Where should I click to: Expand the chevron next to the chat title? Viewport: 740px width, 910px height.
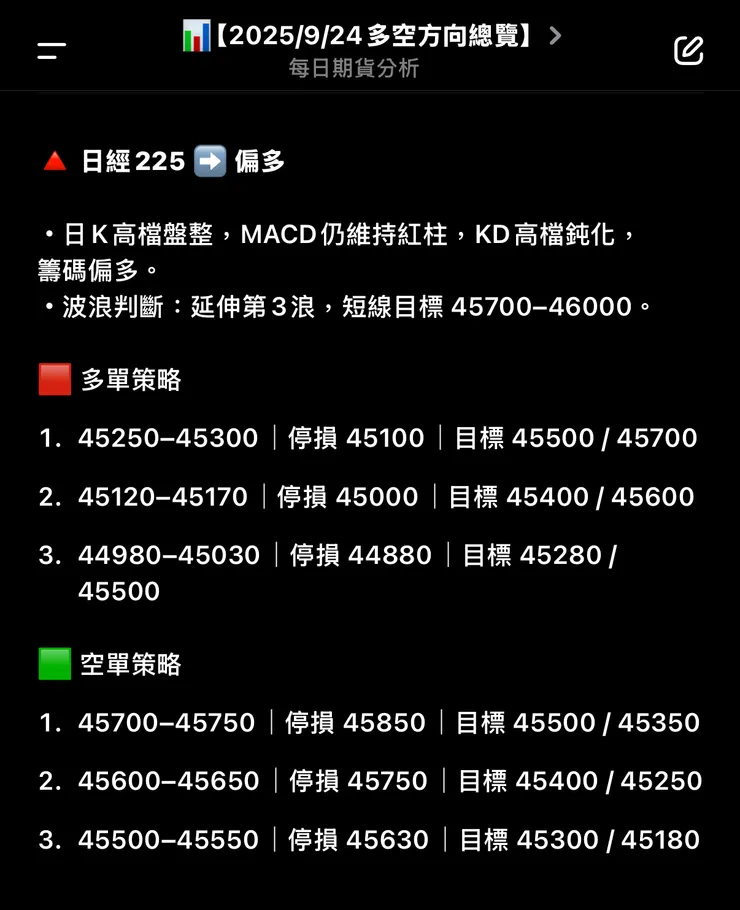(554, 34)
